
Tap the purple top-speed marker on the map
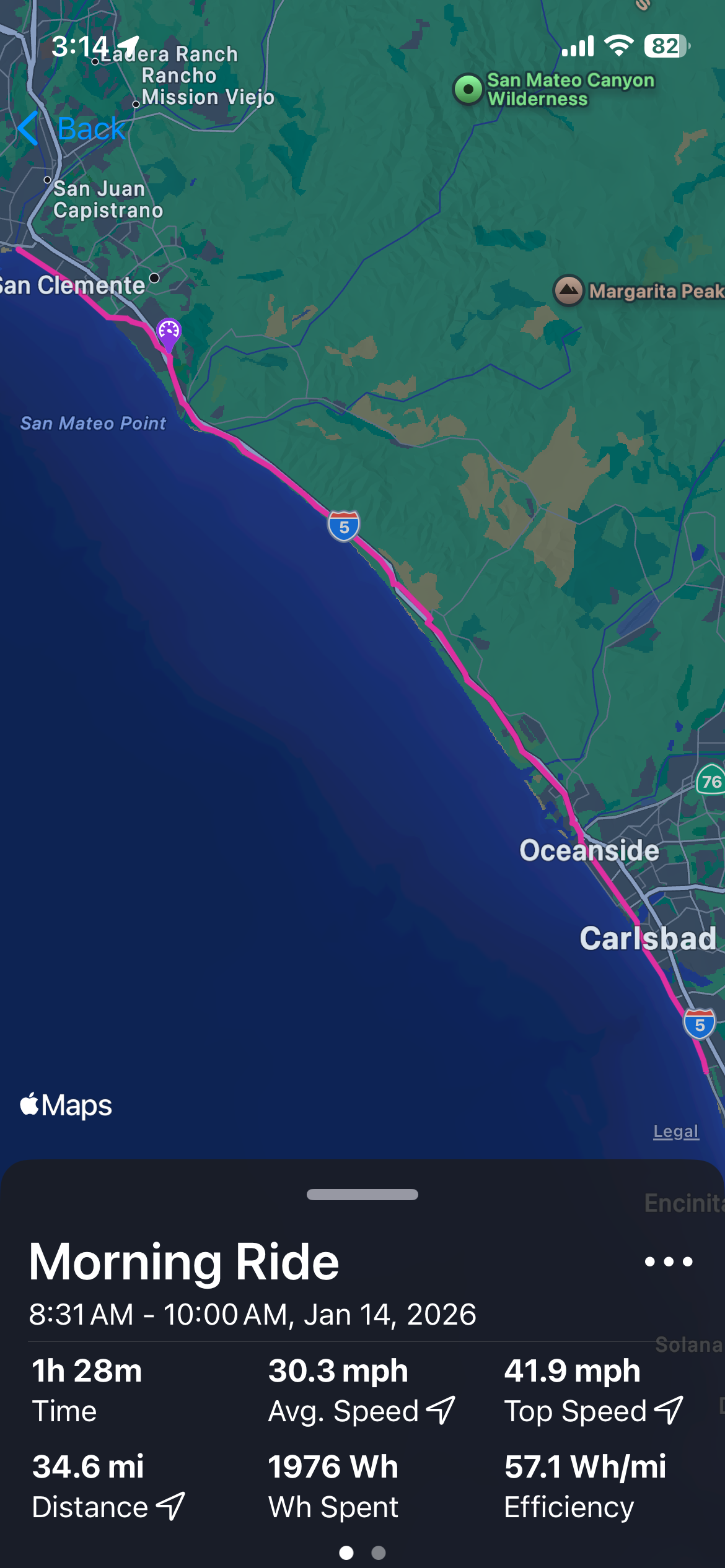point(169,333)
